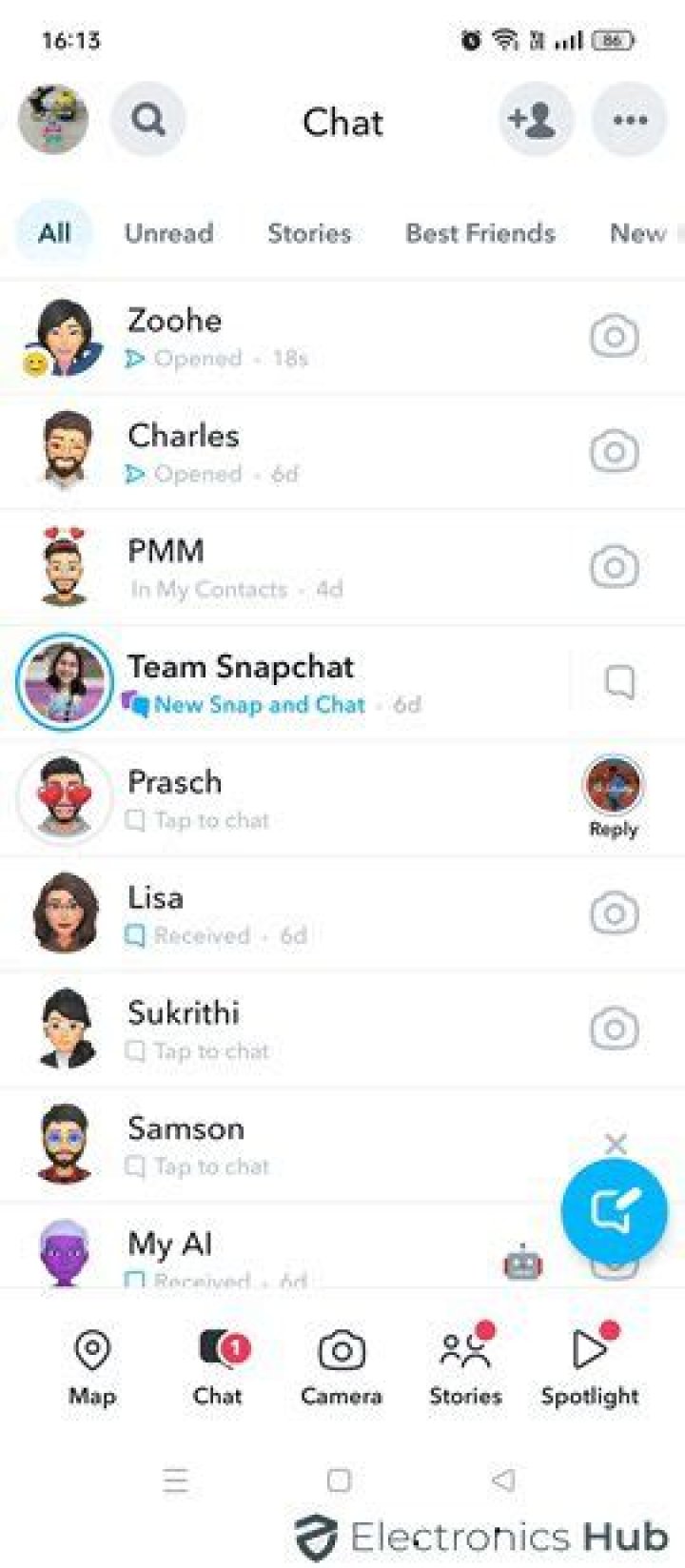This screenshot has height=1568, width=685.
Task: Go to the Map tab
Action: [92, 1367]
